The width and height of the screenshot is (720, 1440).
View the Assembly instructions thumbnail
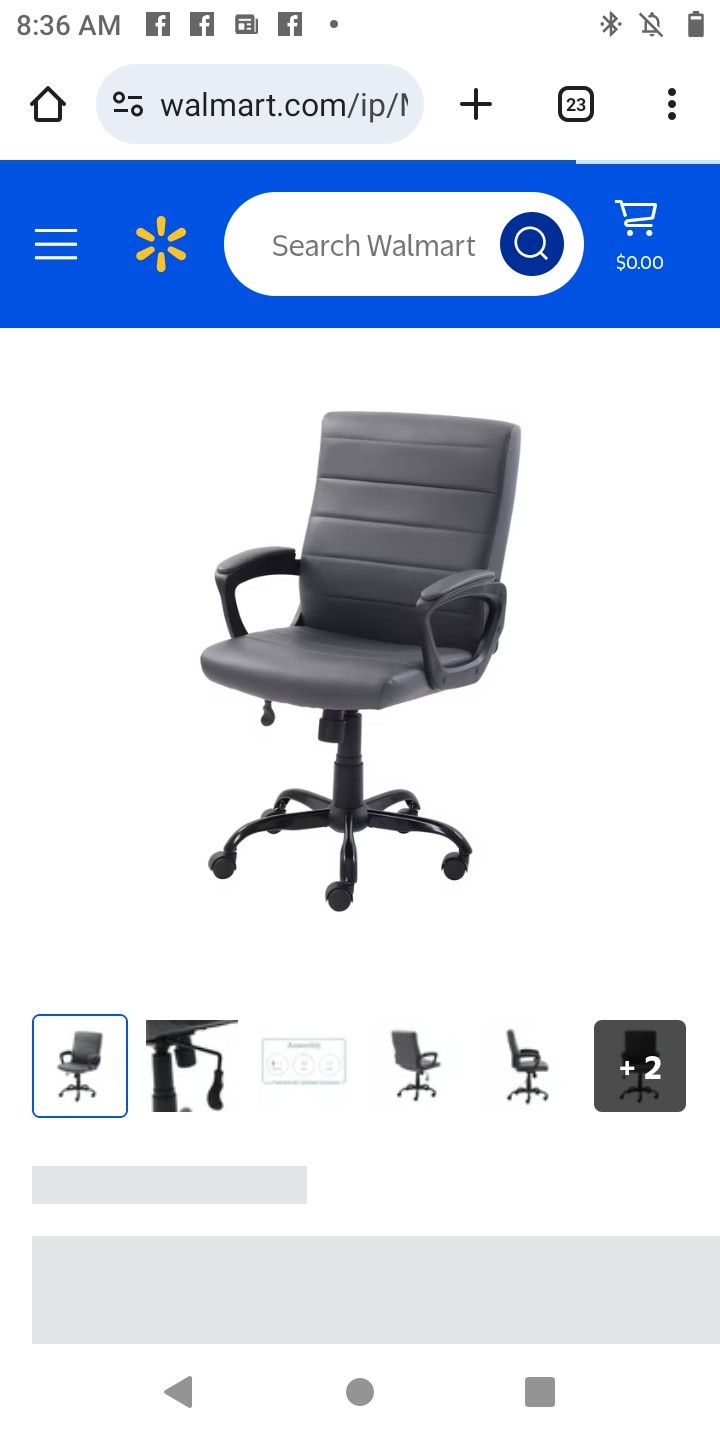[304, 1065]
